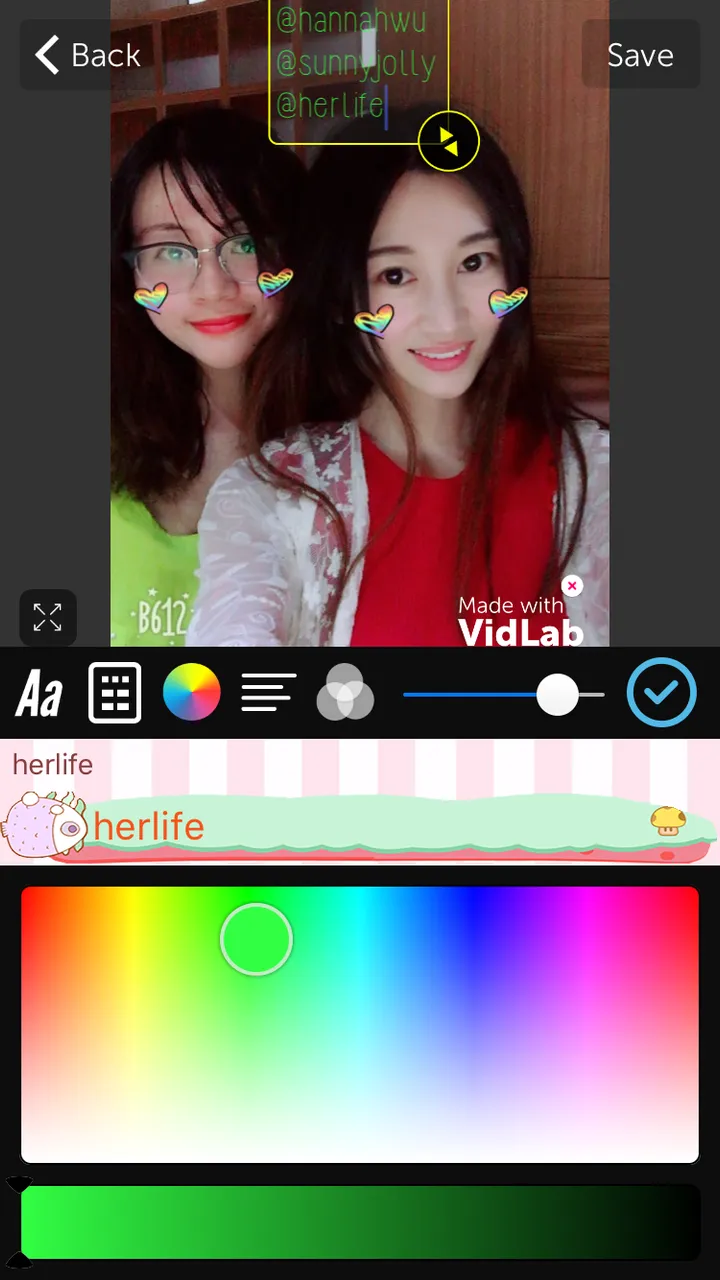Open text alignment options

coord(268,693)
